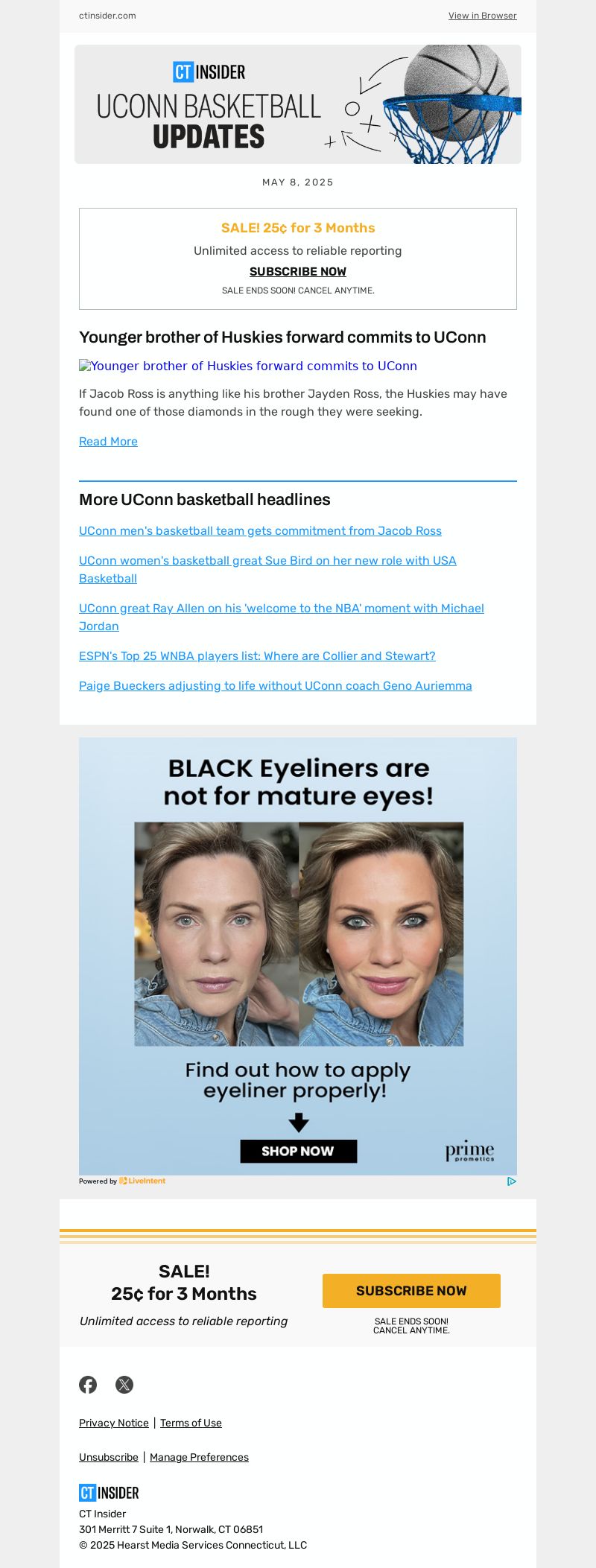Screen dimensions: 596x1568
Task: Tap the Unsubscribe link
Action: 108,1457
